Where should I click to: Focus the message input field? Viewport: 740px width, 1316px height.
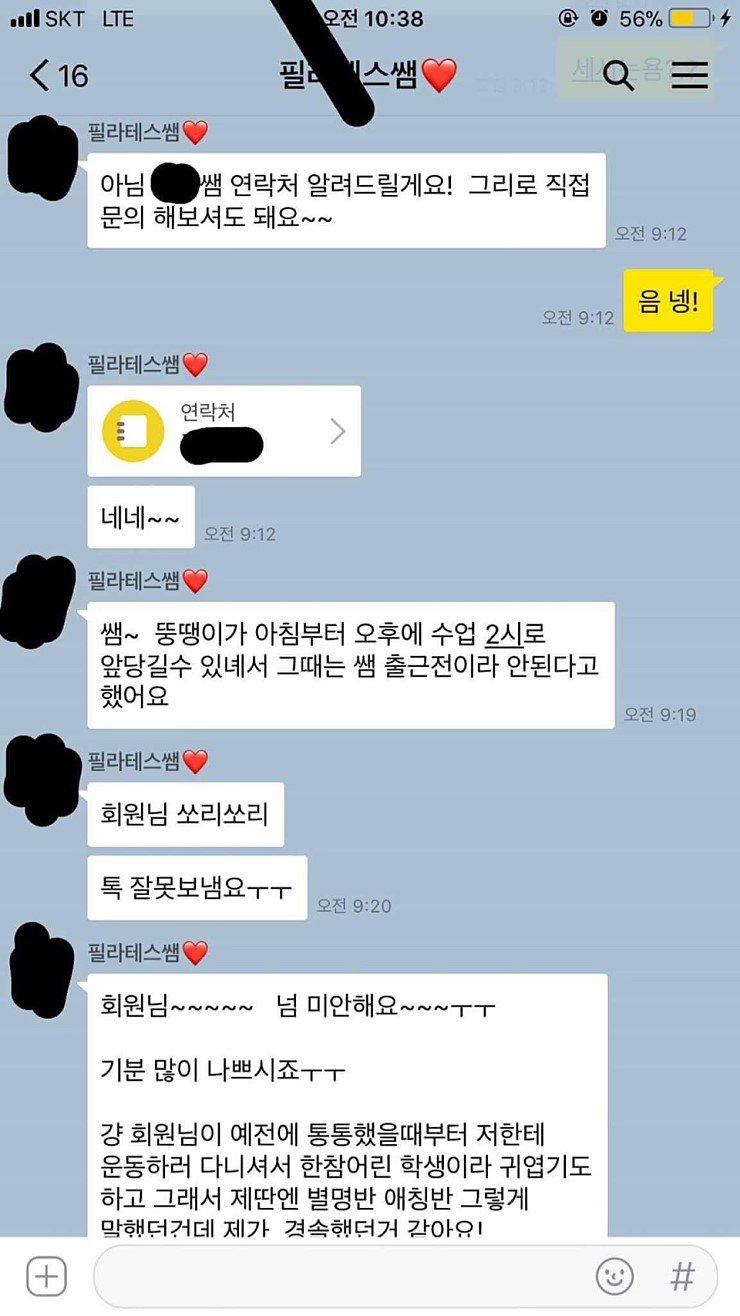click(340, 1277)
